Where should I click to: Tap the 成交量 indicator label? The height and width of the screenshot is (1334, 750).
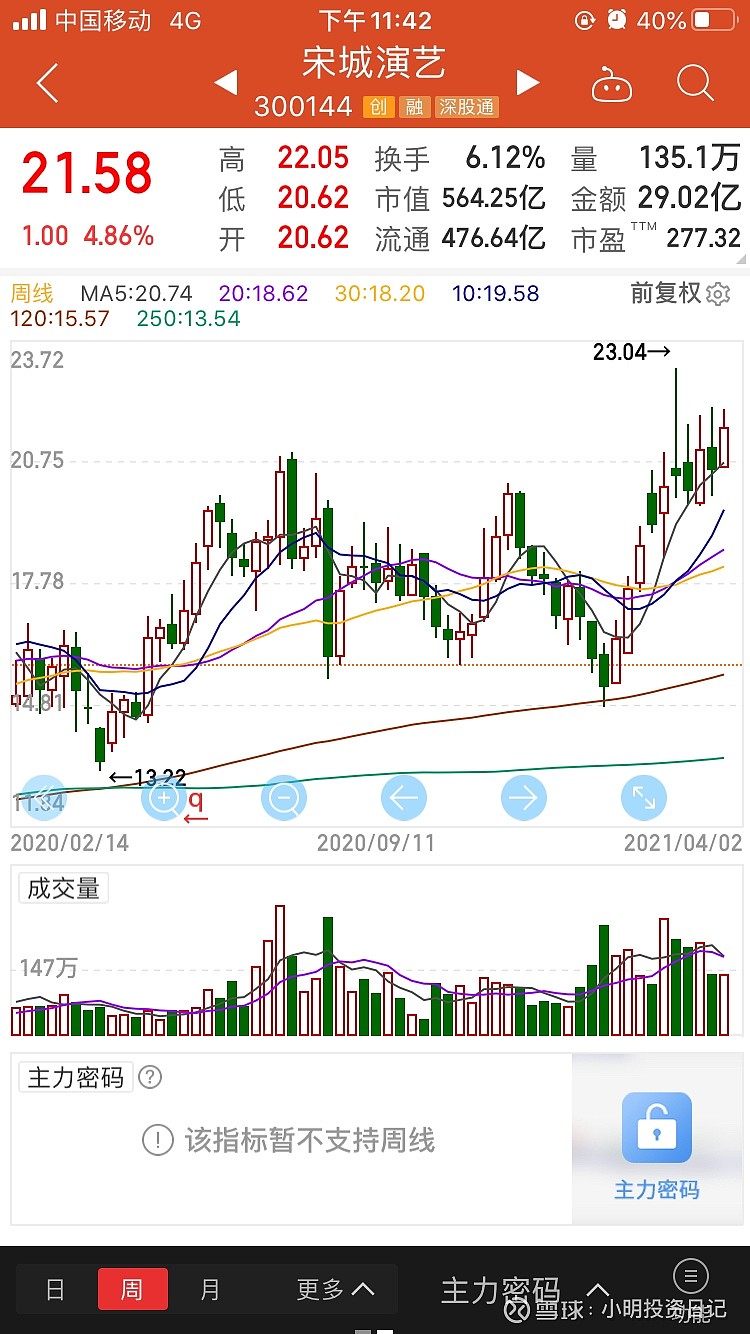coord(64,888)
